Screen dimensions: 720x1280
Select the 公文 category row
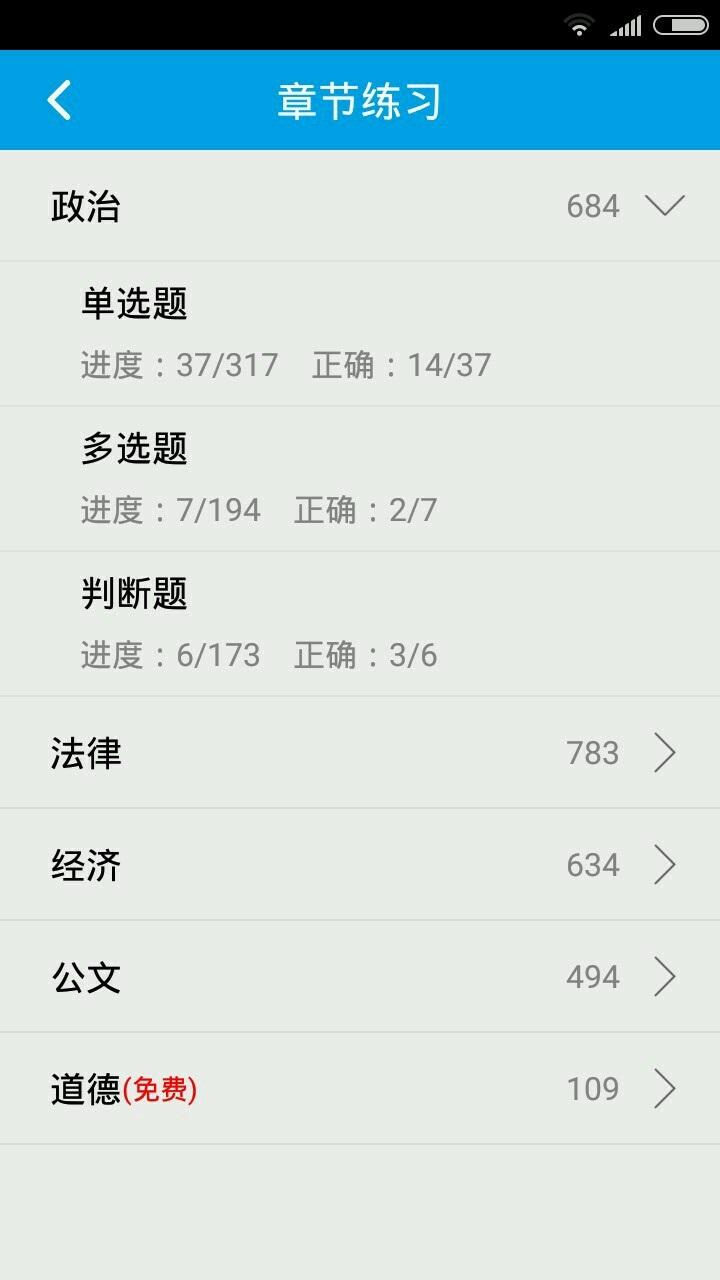tap(360, 977)
